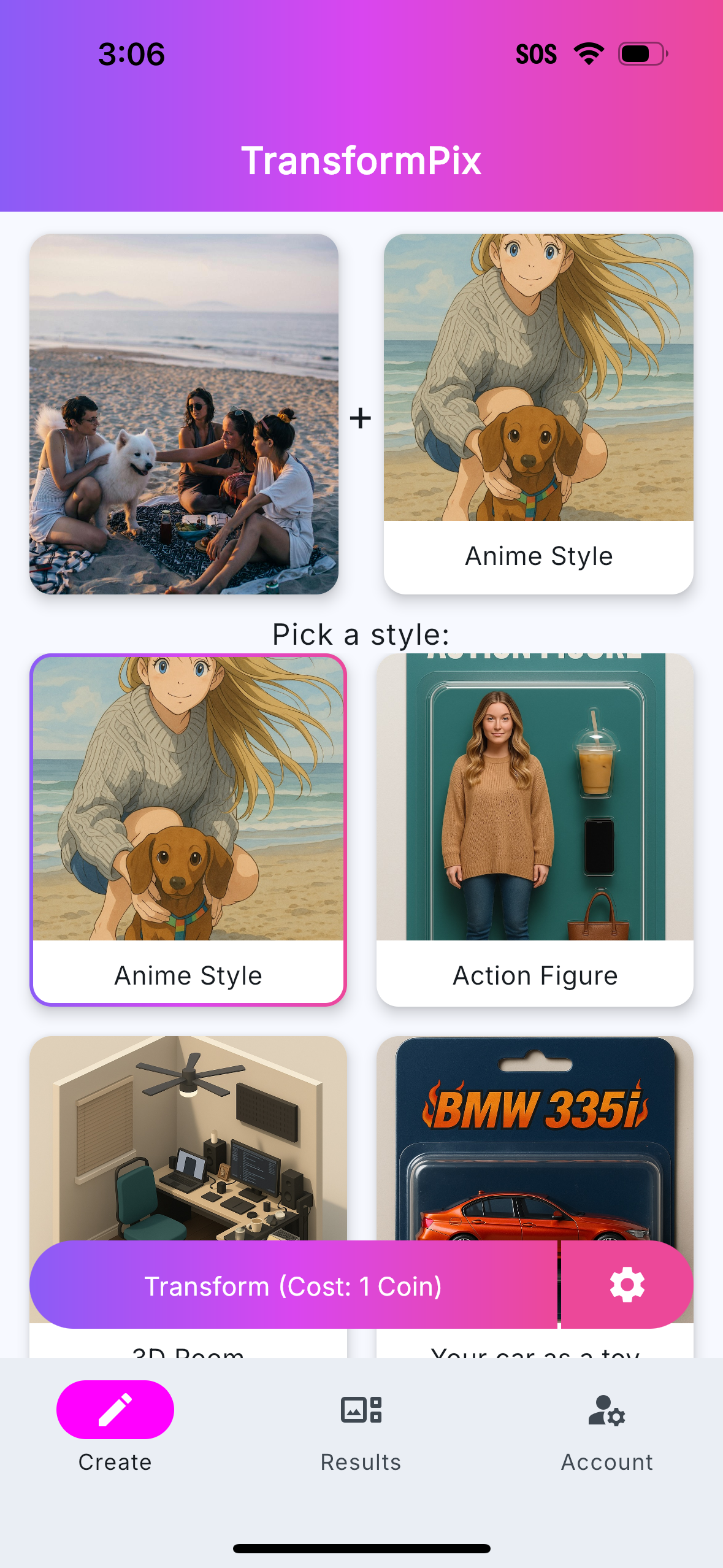Image resolution: width=723 pixels, height=1568 pixels.
Task: Select the highlighted Anime Style card in the style grid
Action: coord(188,829)
